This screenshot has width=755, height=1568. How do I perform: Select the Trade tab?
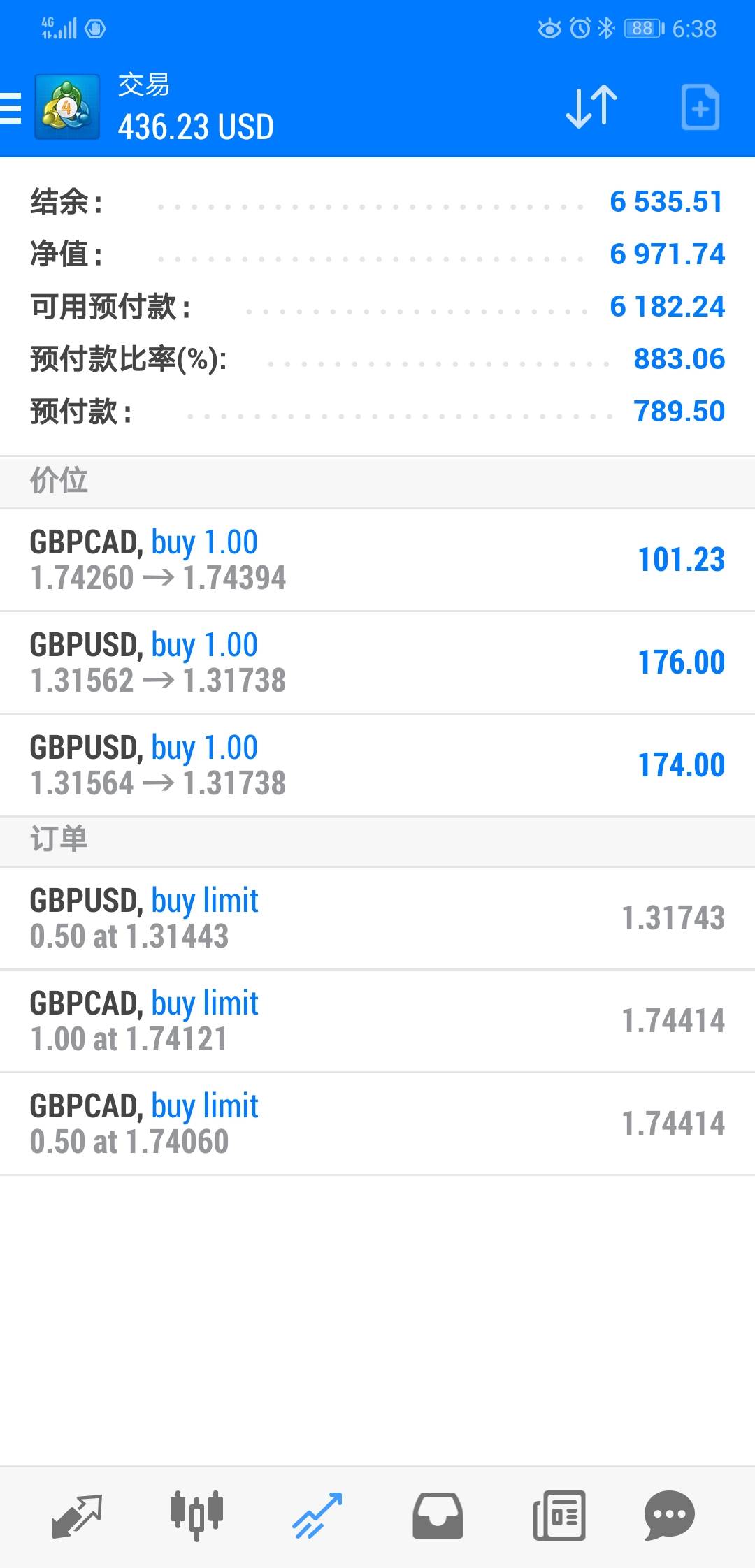[x=317, y=1516]
